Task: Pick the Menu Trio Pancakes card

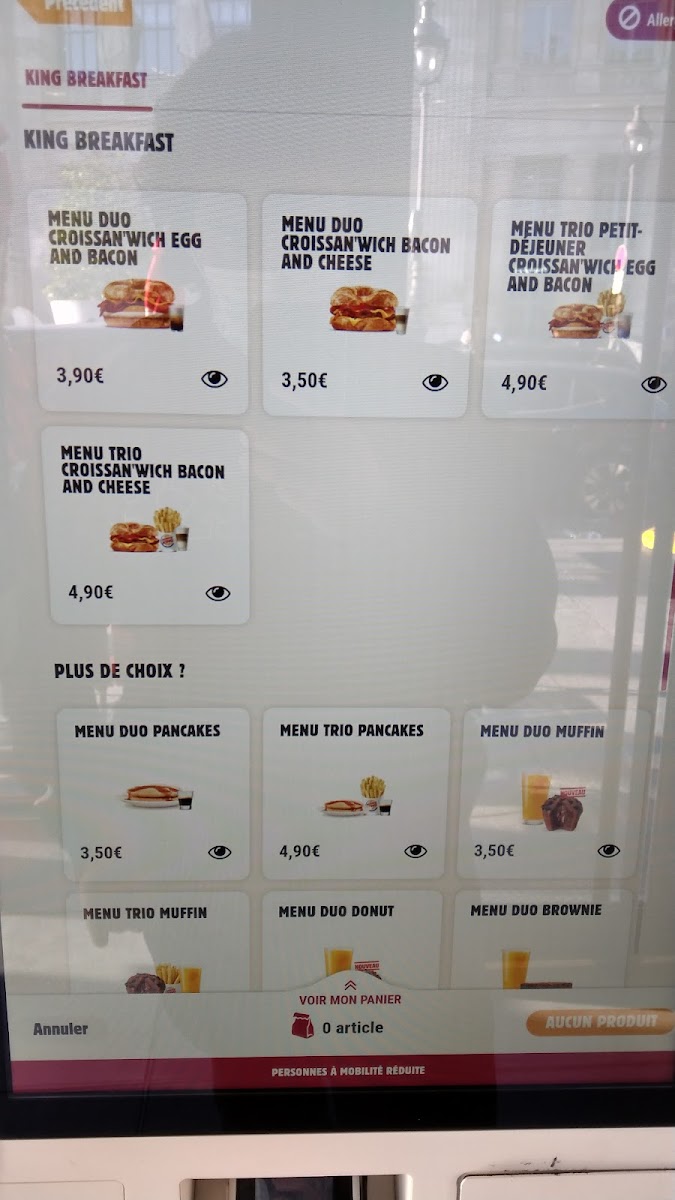Action: 355,795
